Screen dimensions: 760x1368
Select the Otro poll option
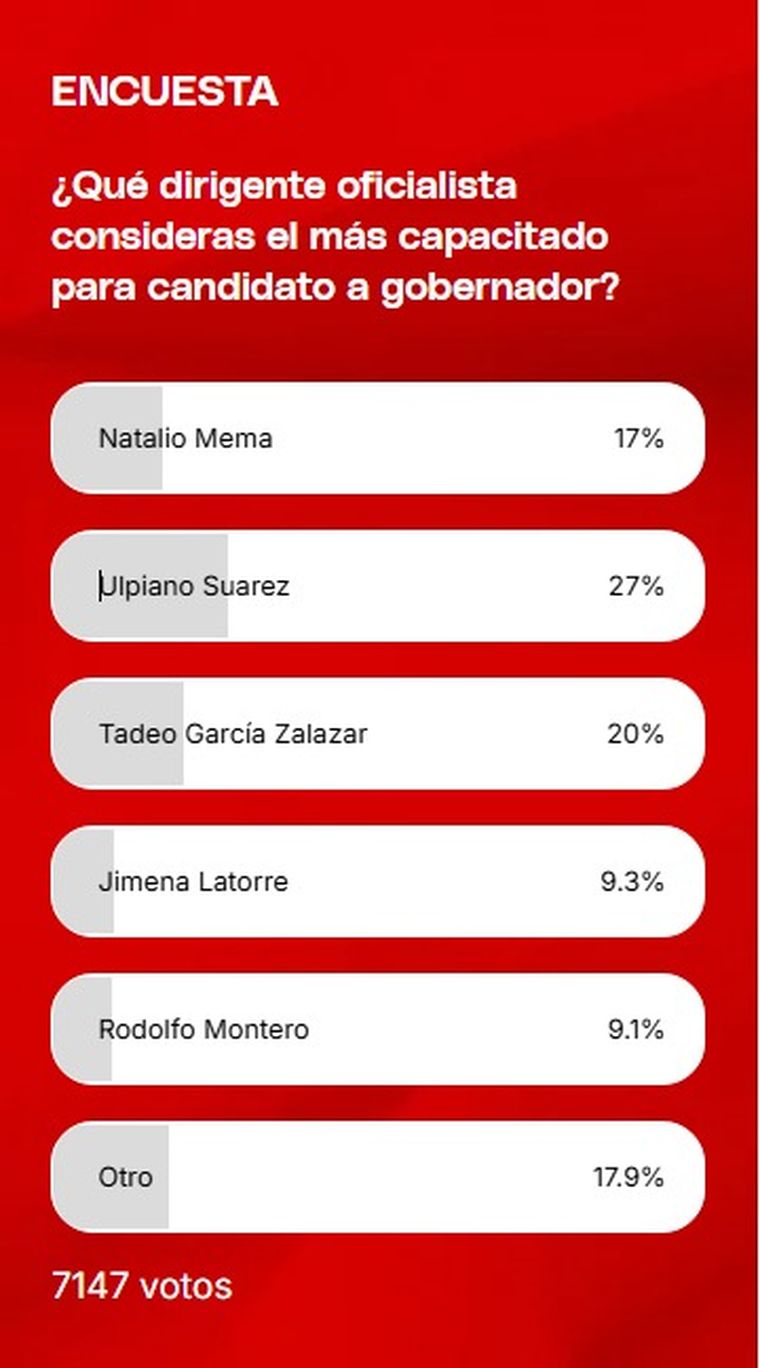coord(377,1177)
